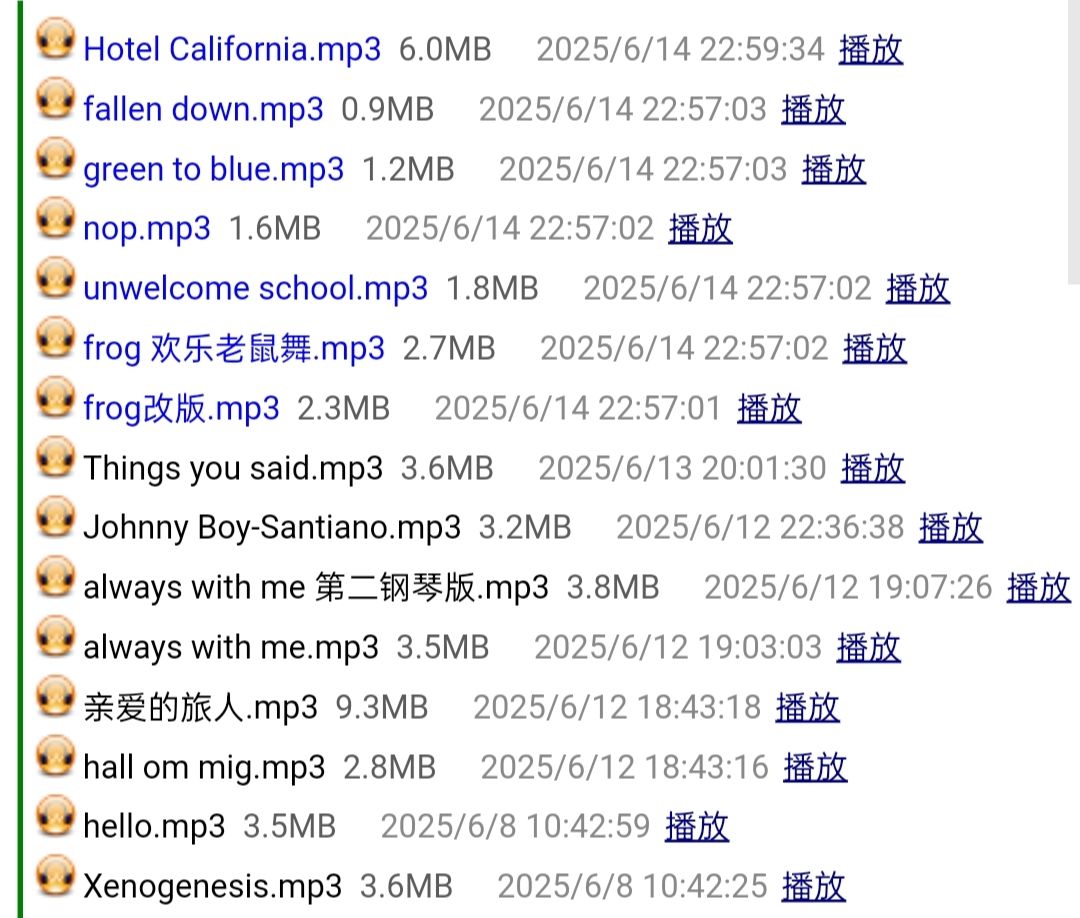This screenshot has width=1080, height=918.
Task: Open the always with me.mp3 file
Action: [x=231, y=647]
